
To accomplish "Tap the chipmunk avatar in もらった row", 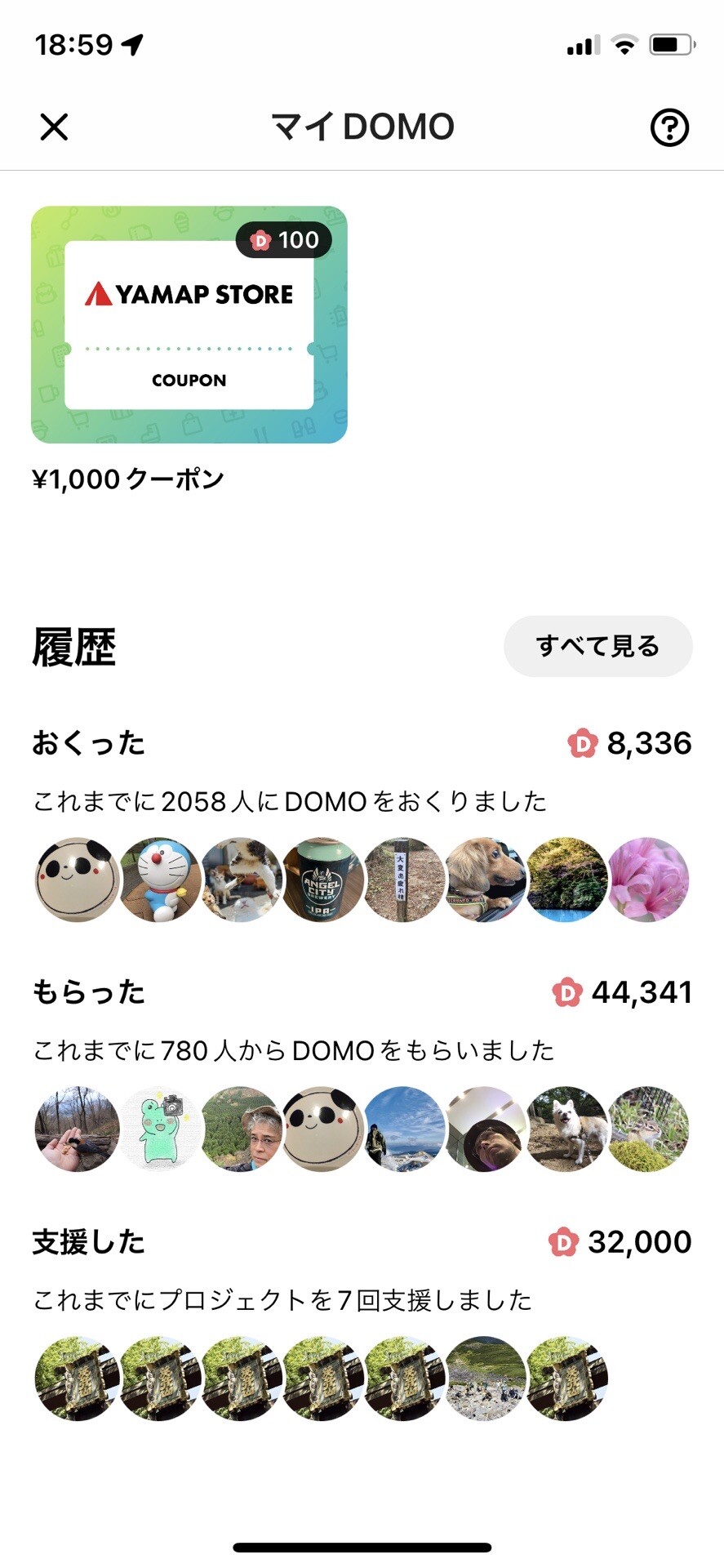I will click(x=648, y=1129).
